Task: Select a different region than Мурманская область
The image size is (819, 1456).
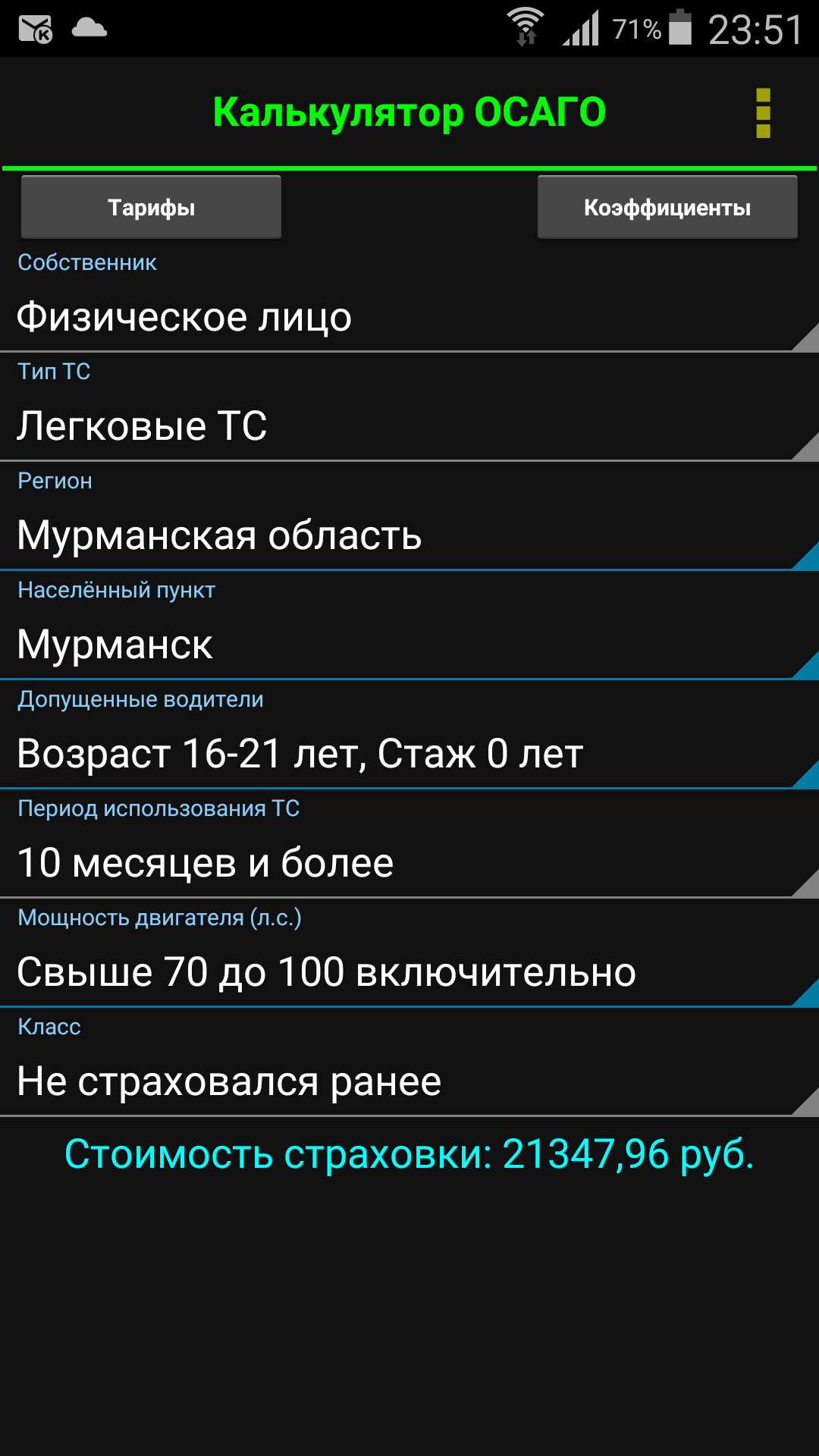Action: (409, 535)
